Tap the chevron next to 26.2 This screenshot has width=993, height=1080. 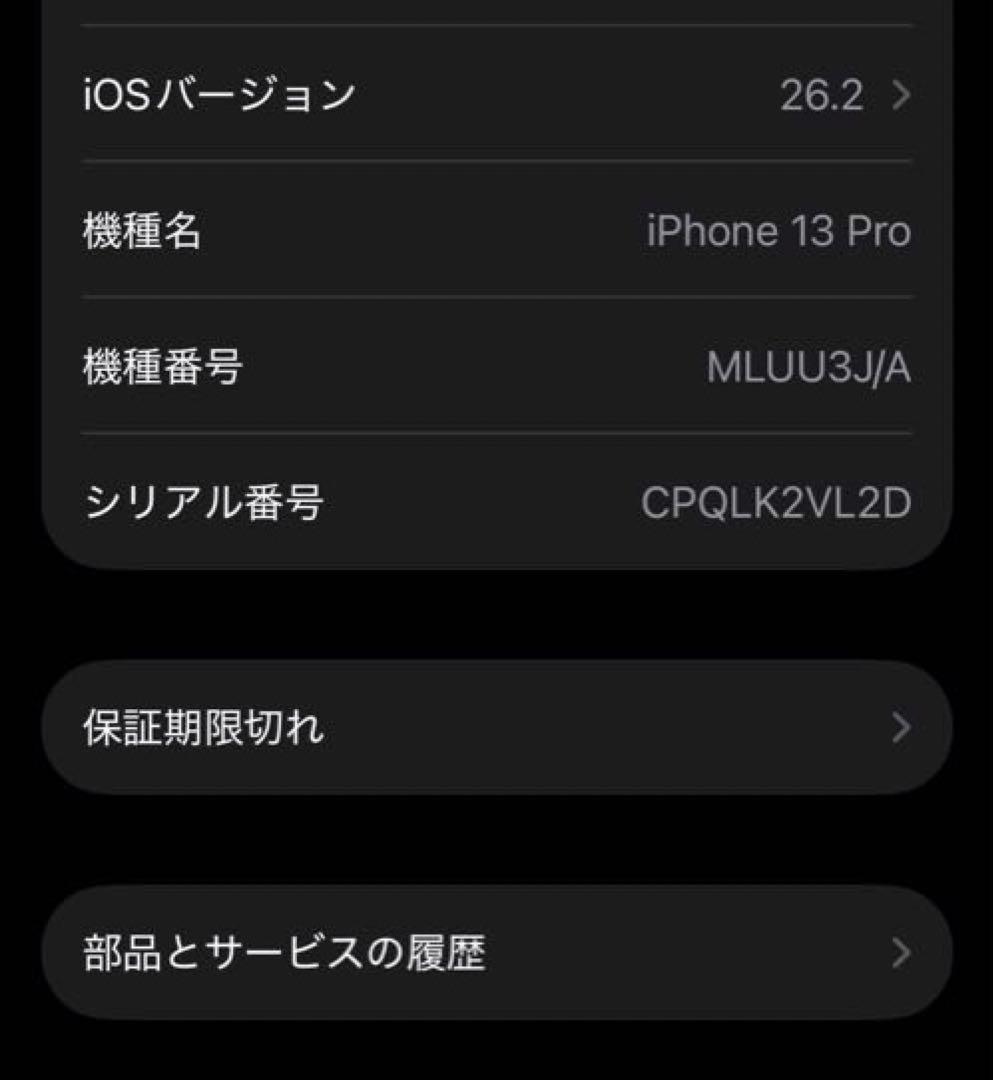tap(902, 95)
